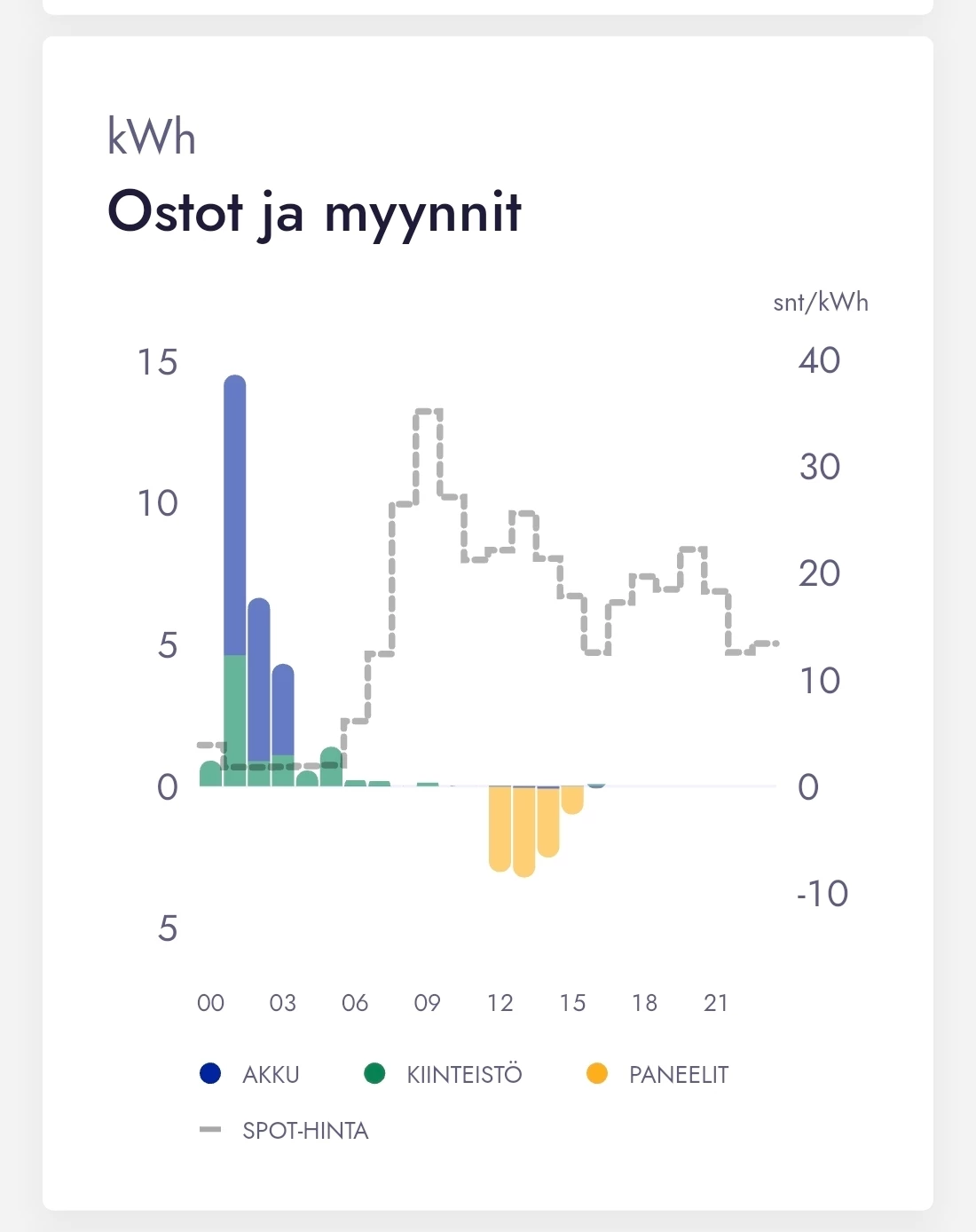Toggle the SPOT-HINTA price line legend
The height and width of the screenshot is (1232, 976).
pyautogui.click(x=286, y=1130)
